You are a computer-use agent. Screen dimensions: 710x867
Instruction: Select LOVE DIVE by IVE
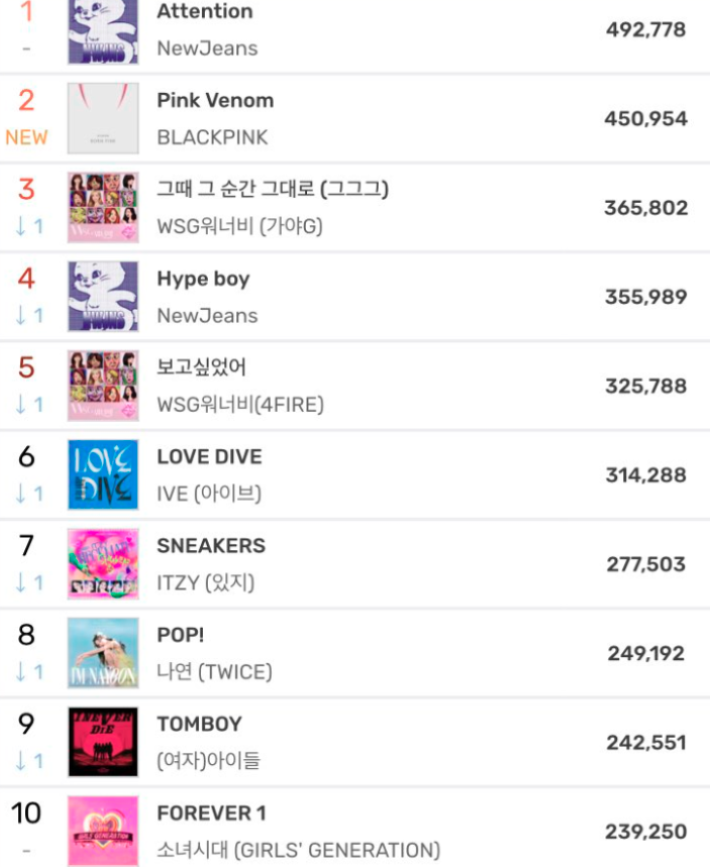point(355,474)
